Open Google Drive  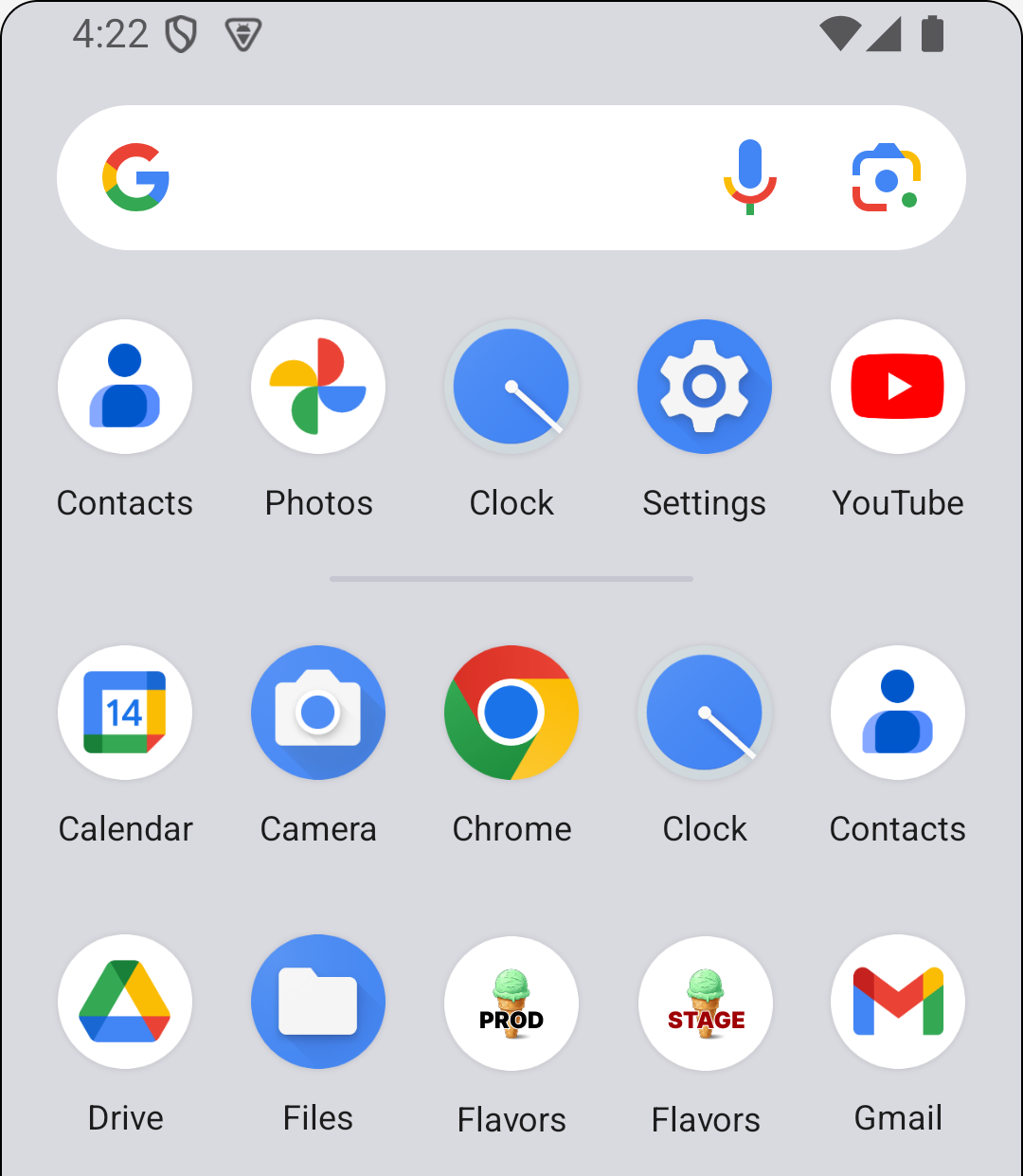[x=125, y=1002]
